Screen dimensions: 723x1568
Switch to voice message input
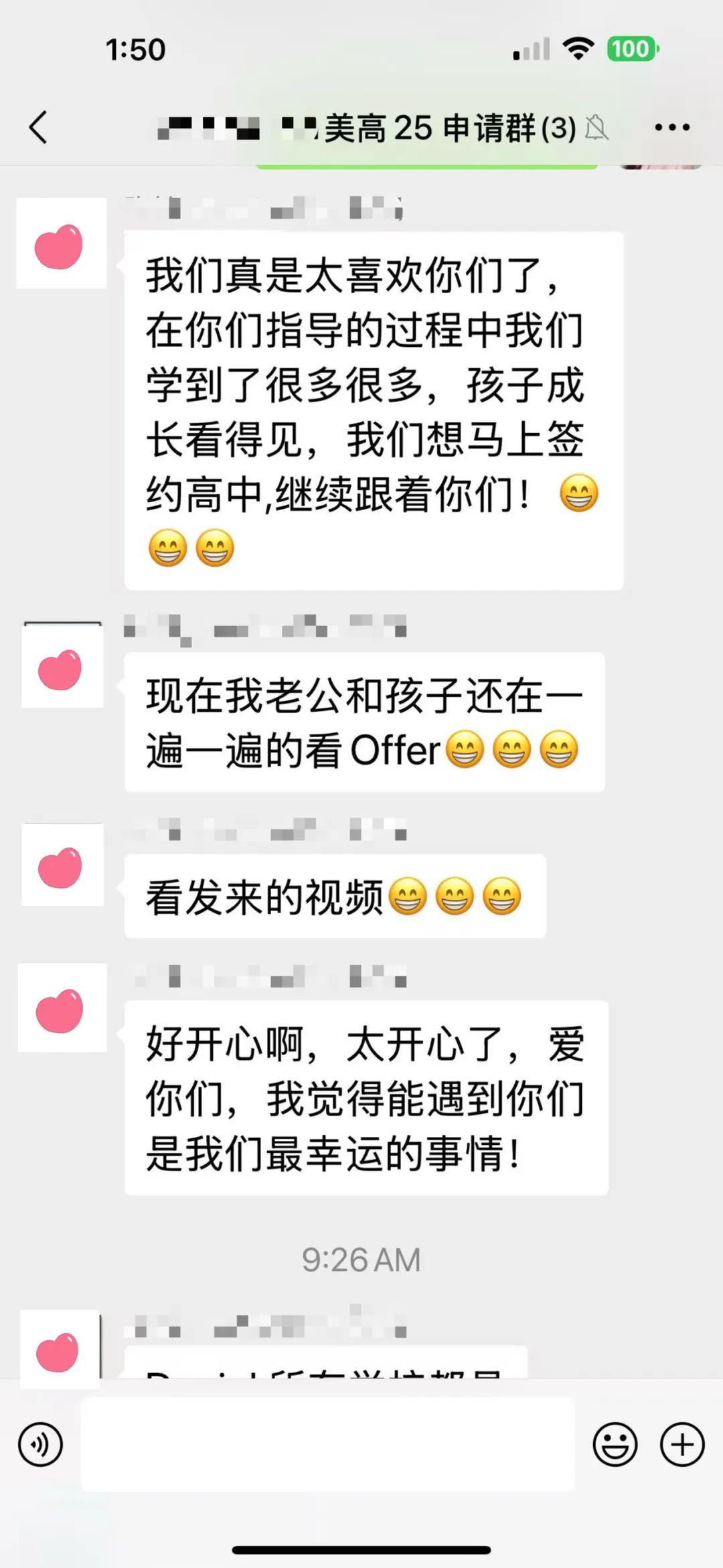pyautogui.click(x=41, y=1444)
